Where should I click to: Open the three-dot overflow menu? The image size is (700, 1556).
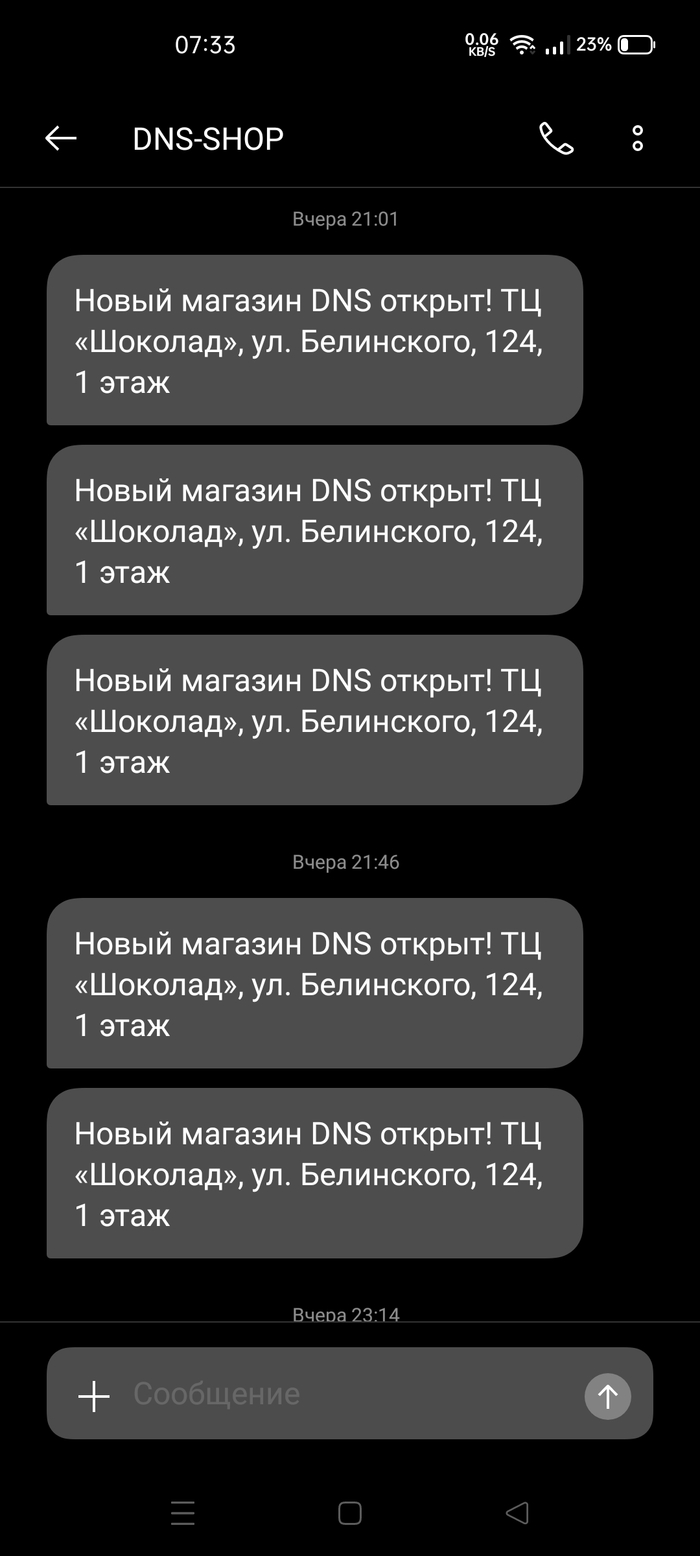coord(637,138)
